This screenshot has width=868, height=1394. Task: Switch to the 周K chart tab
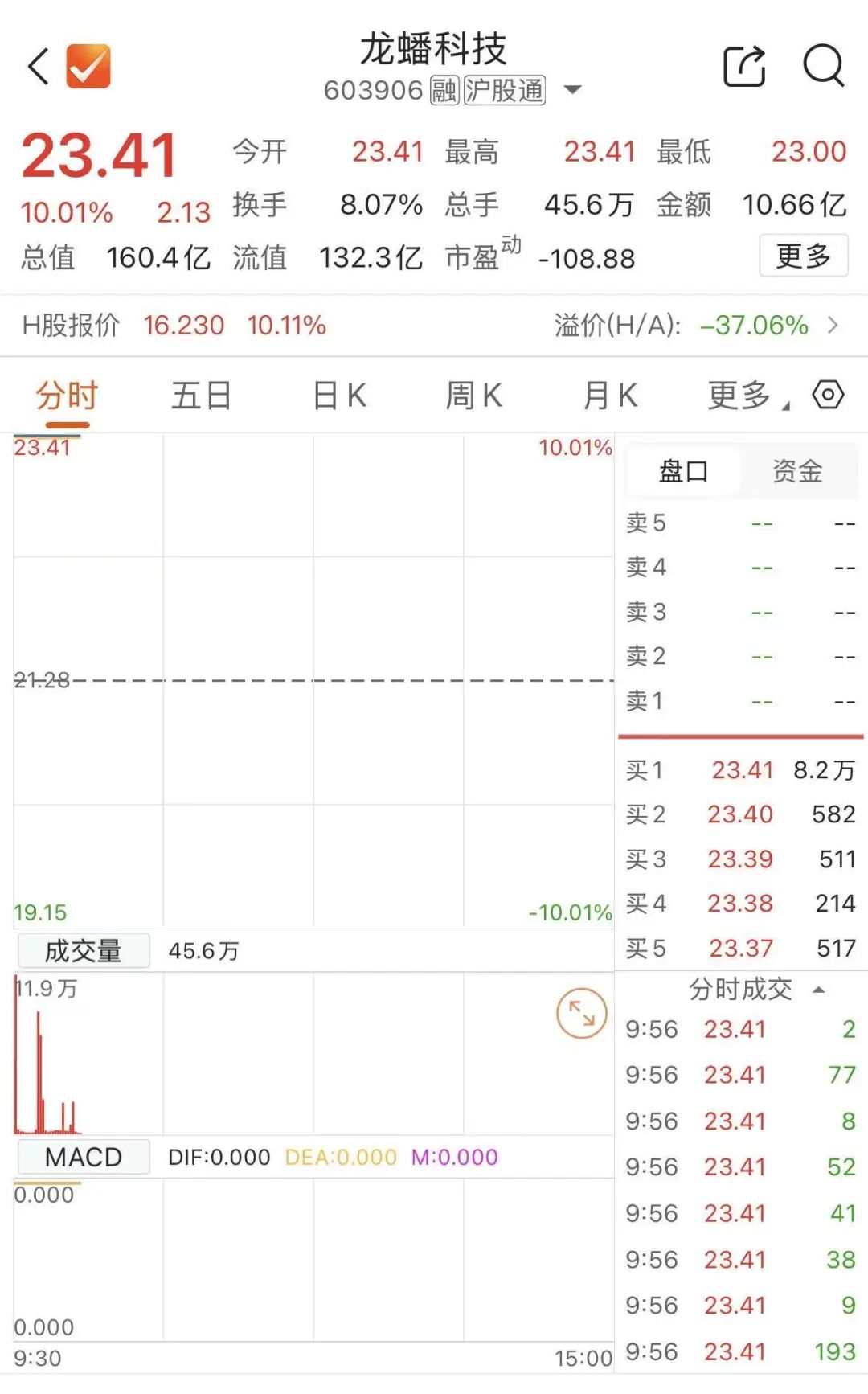474,396
